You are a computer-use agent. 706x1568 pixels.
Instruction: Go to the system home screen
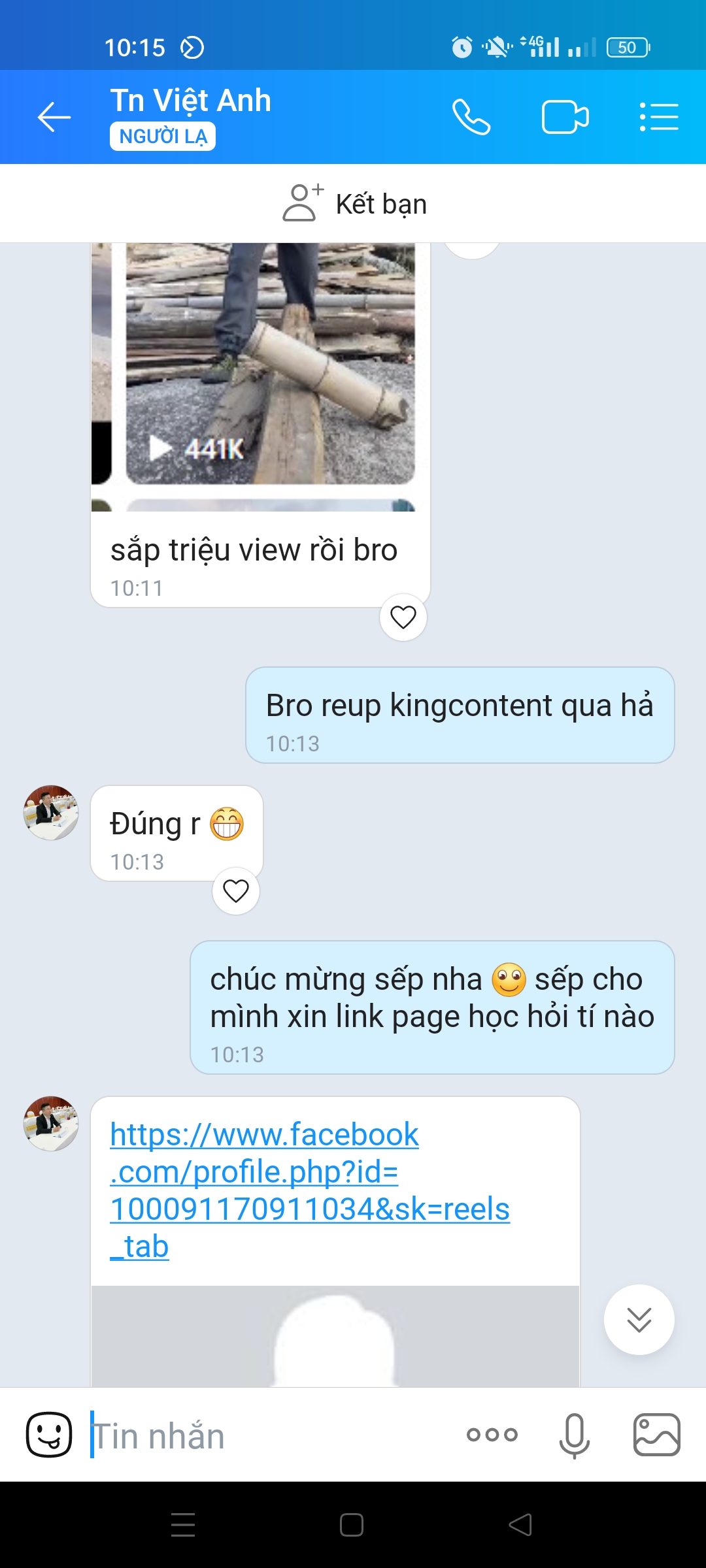click(352, 1525)
